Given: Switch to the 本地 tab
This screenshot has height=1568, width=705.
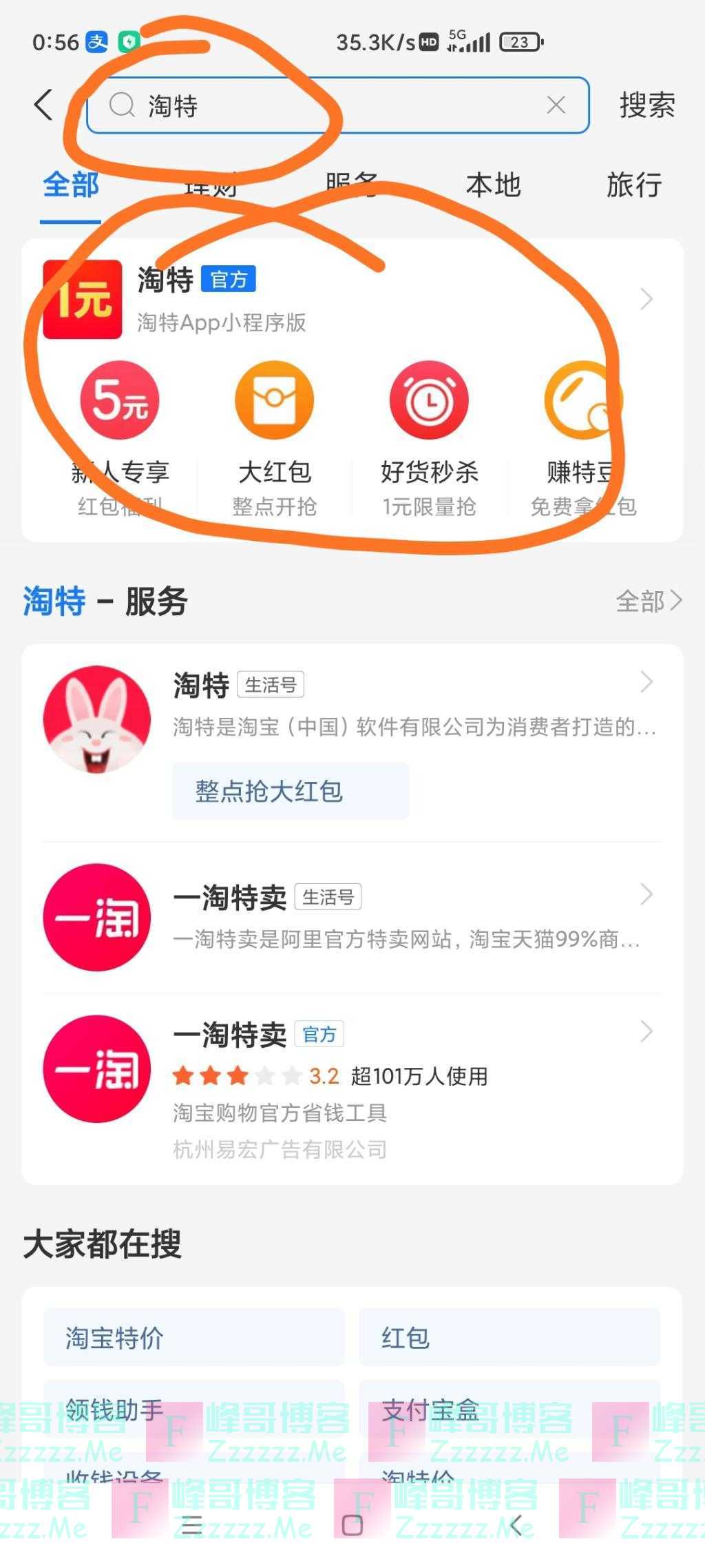Looking at the screenshot, I should 493,185.
